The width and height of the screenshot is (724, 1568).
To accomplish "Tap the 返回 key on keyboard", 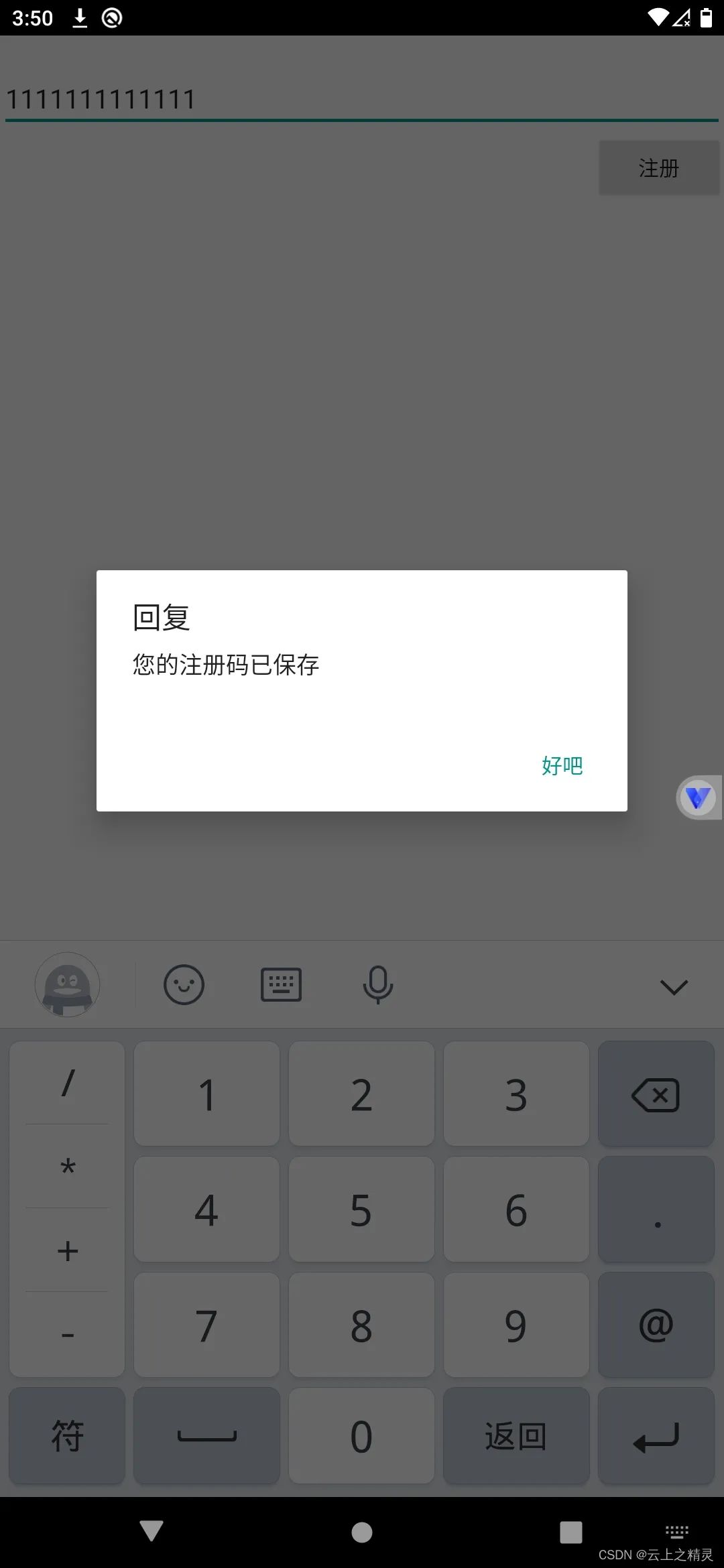I will point(516,1435).
